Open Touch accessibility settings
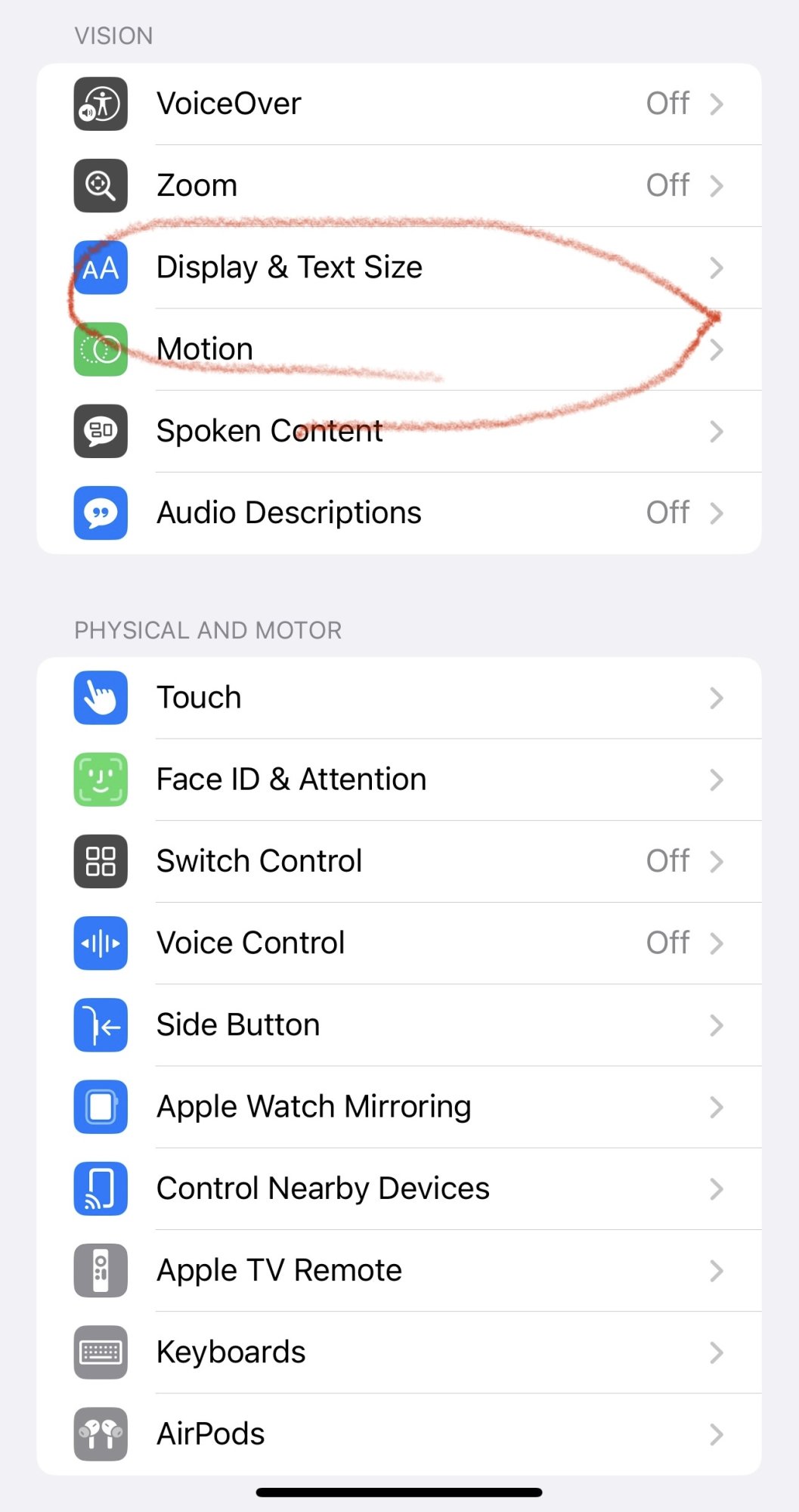This screenshot has height=1512, width=799. (x=398, y=697)
